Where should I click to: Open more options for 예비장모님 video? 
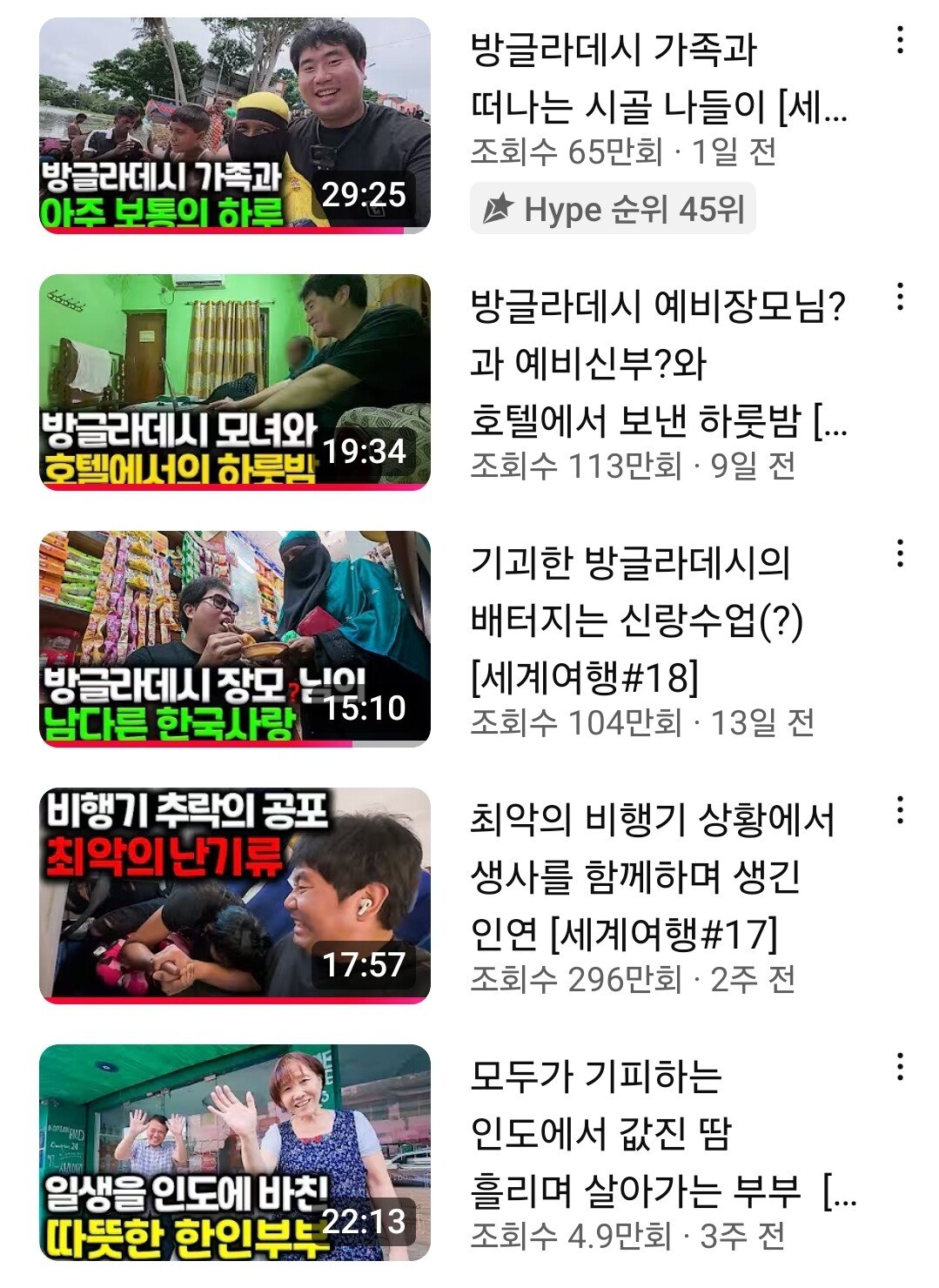pos(900,297)
